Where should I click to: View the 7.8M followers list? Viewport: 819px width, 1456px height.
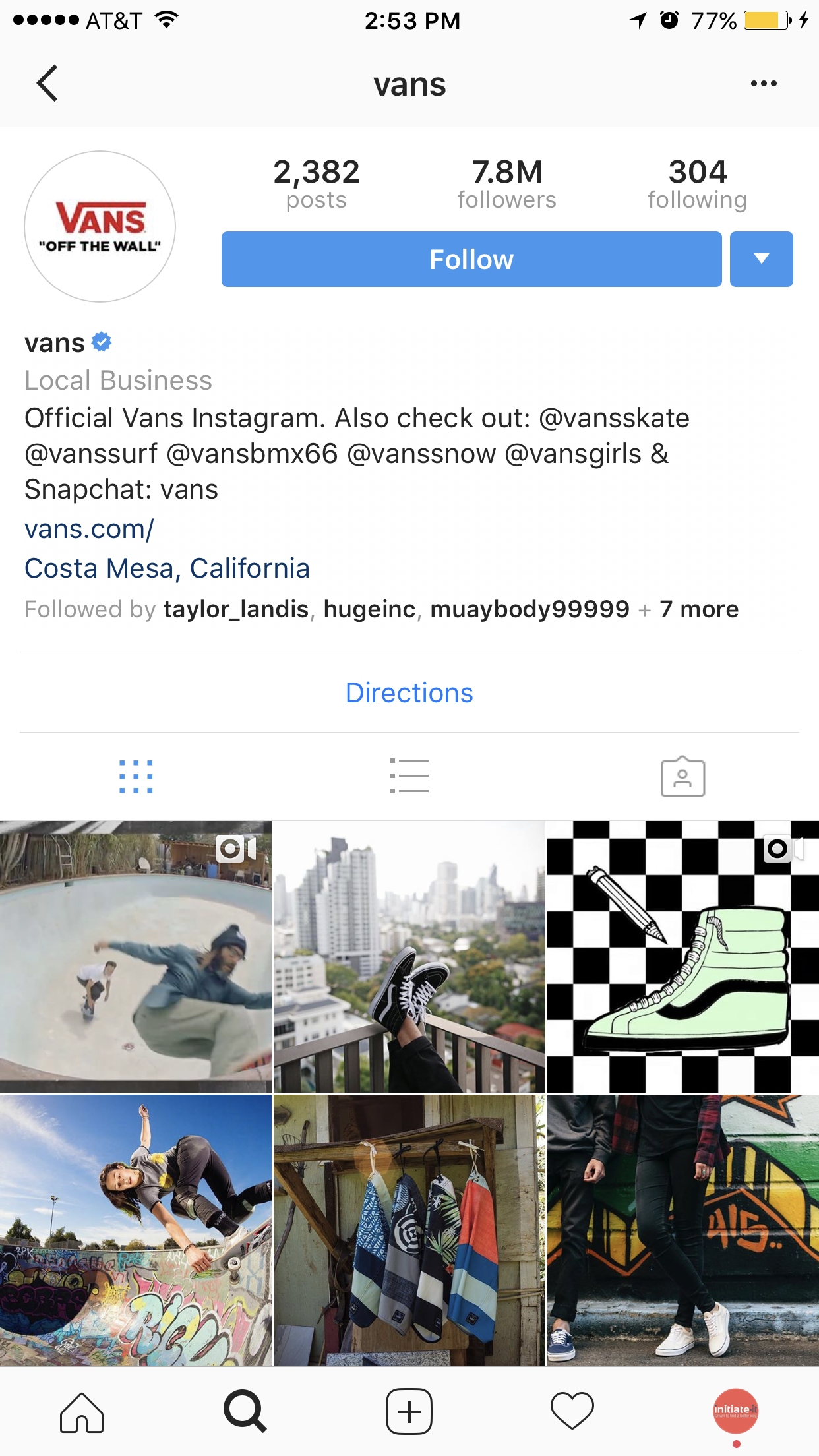506,183
